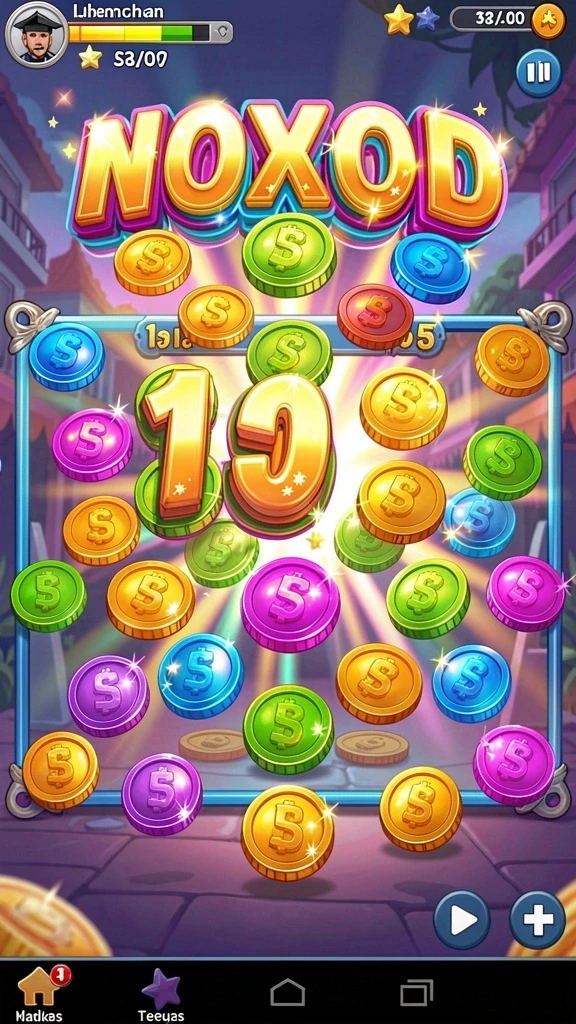Open the recent apps view

click(417, 992)
